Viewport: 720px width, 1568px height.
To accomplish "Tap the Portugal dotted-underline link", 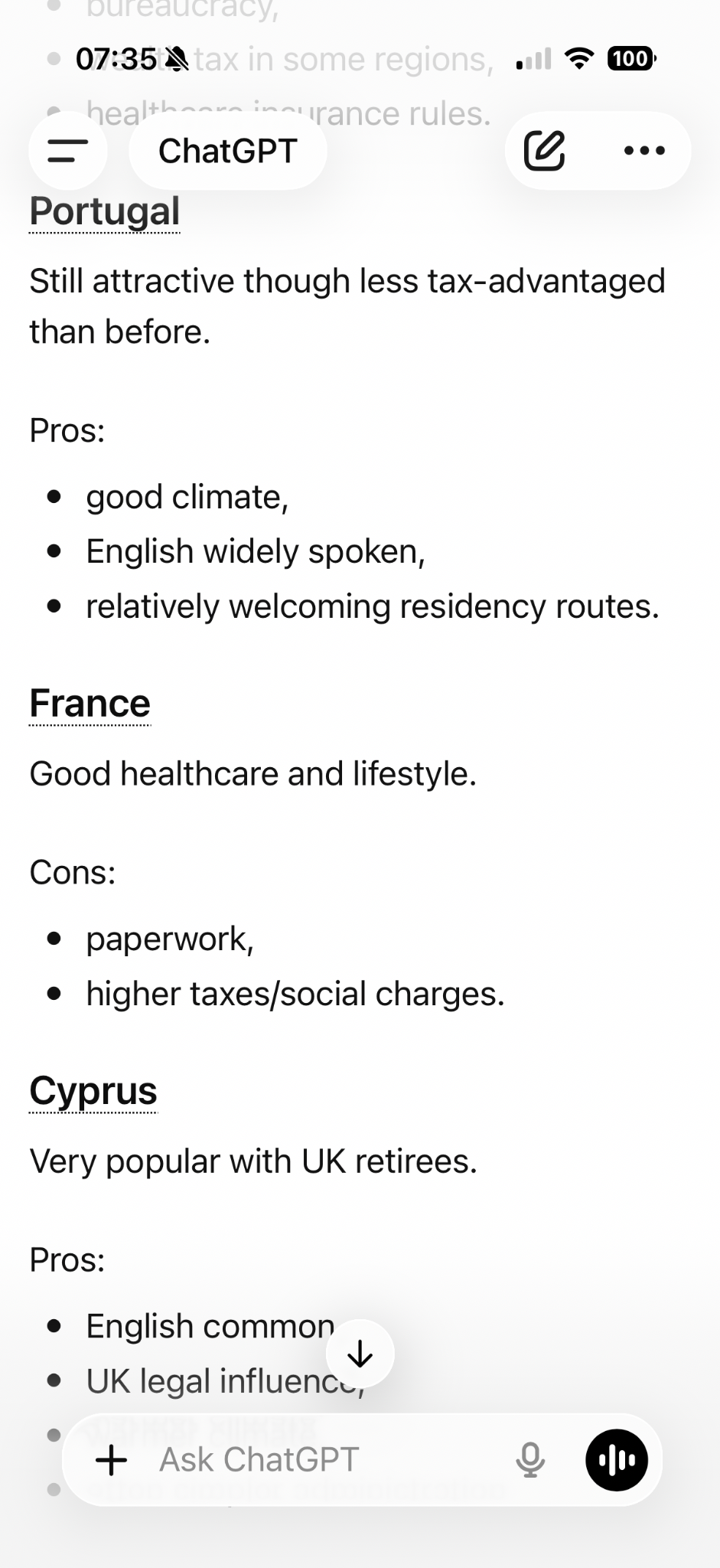I will [105, 212].
